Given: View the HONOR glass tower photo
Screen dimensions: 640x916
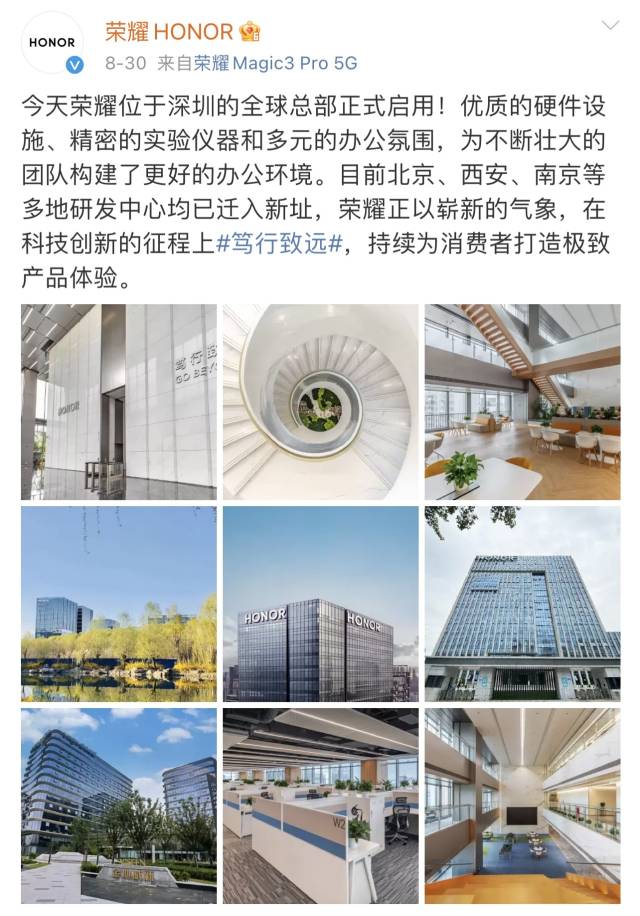Looking at the screenshot, I should (320, 604).
